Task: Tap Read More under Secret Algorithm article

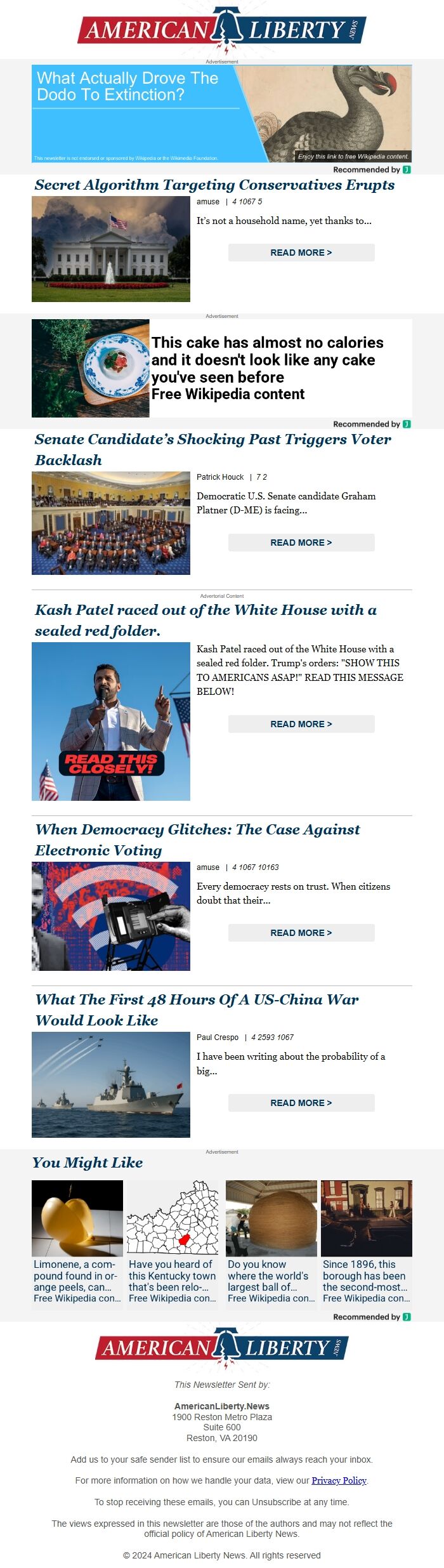Action: pyautogui.click(x=301, y=253)
